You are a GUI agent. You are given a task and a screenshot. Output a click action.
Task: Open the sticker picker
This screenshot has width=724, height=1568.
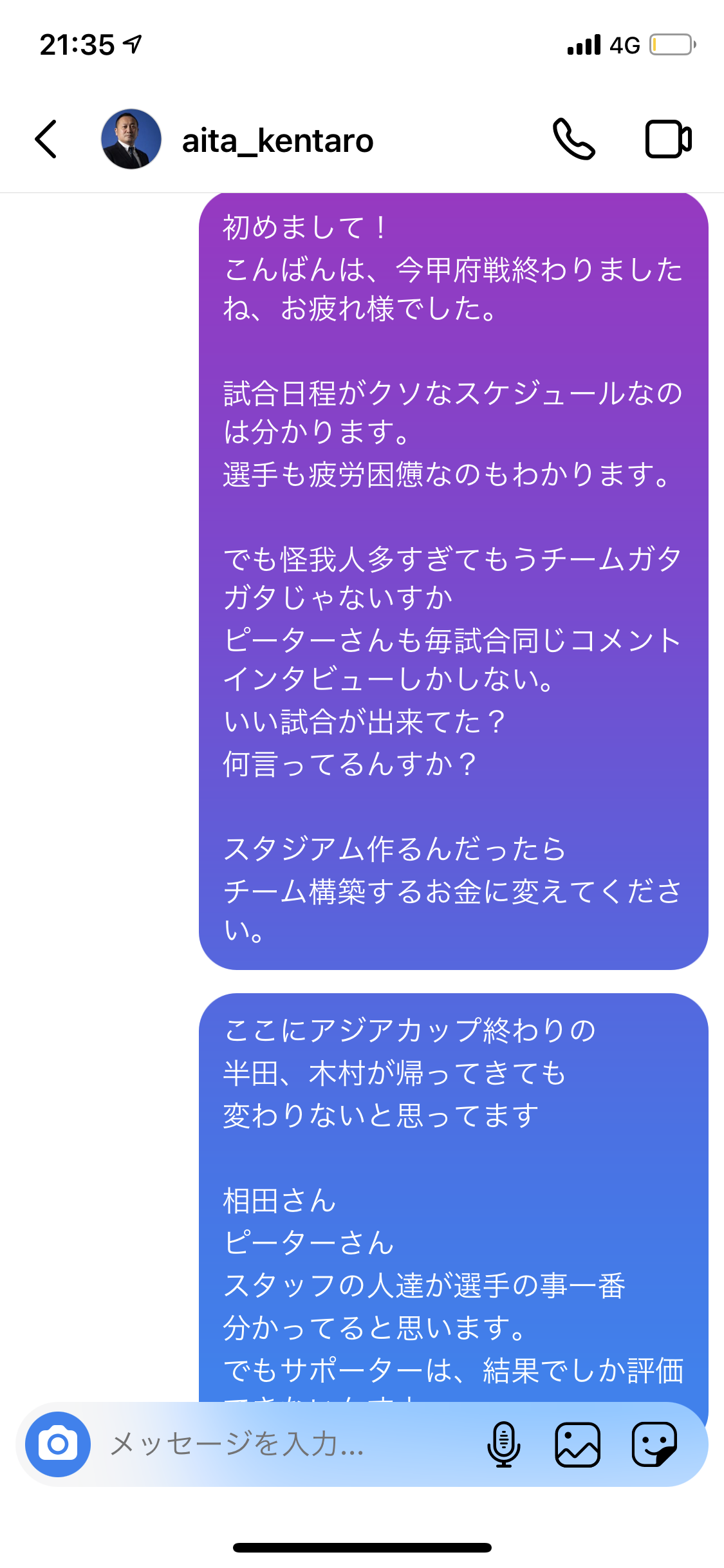pyautogui.click(x=654, y=1444)
